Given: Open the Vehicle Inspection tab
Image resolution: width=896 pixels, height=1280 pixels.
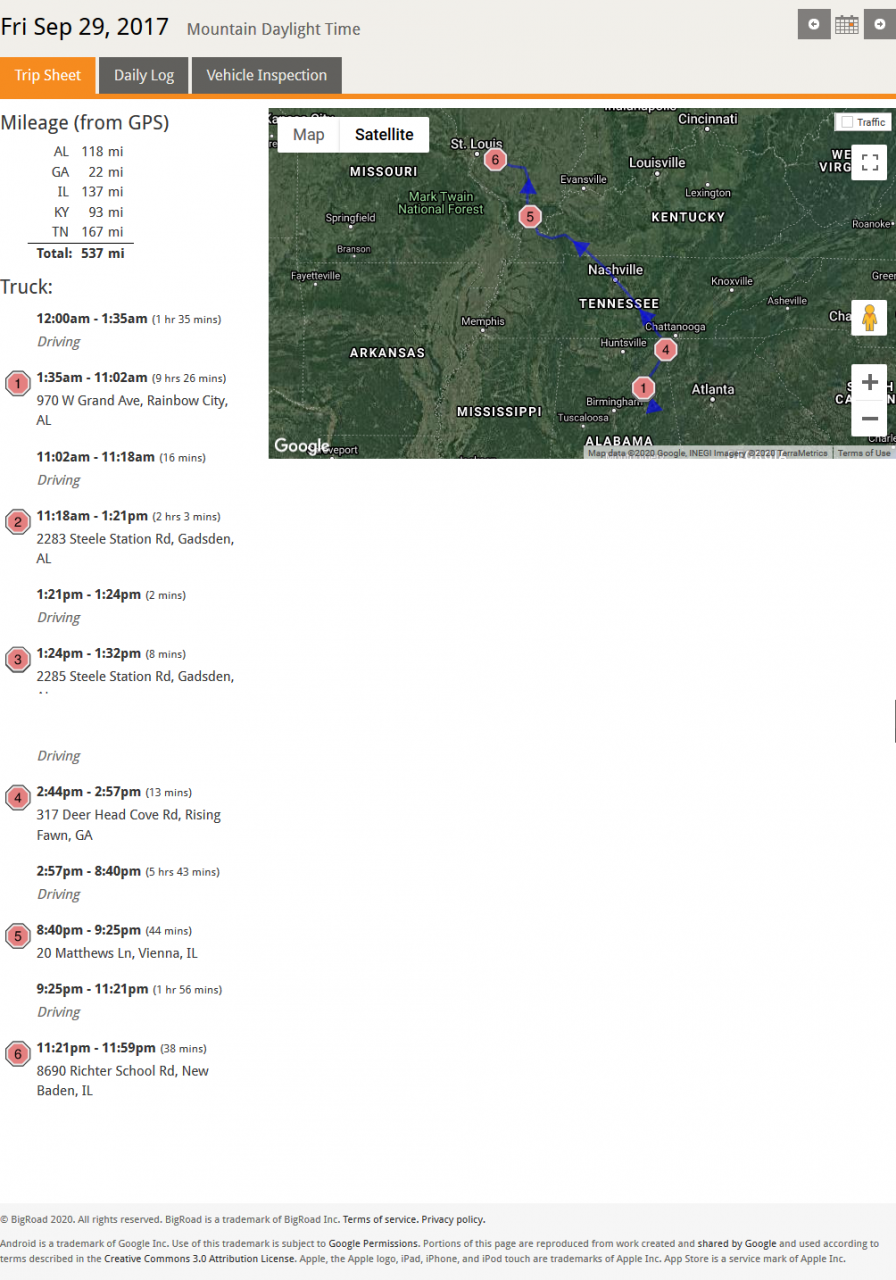Looking at the screenshot, I should click(x=266, y=75).
